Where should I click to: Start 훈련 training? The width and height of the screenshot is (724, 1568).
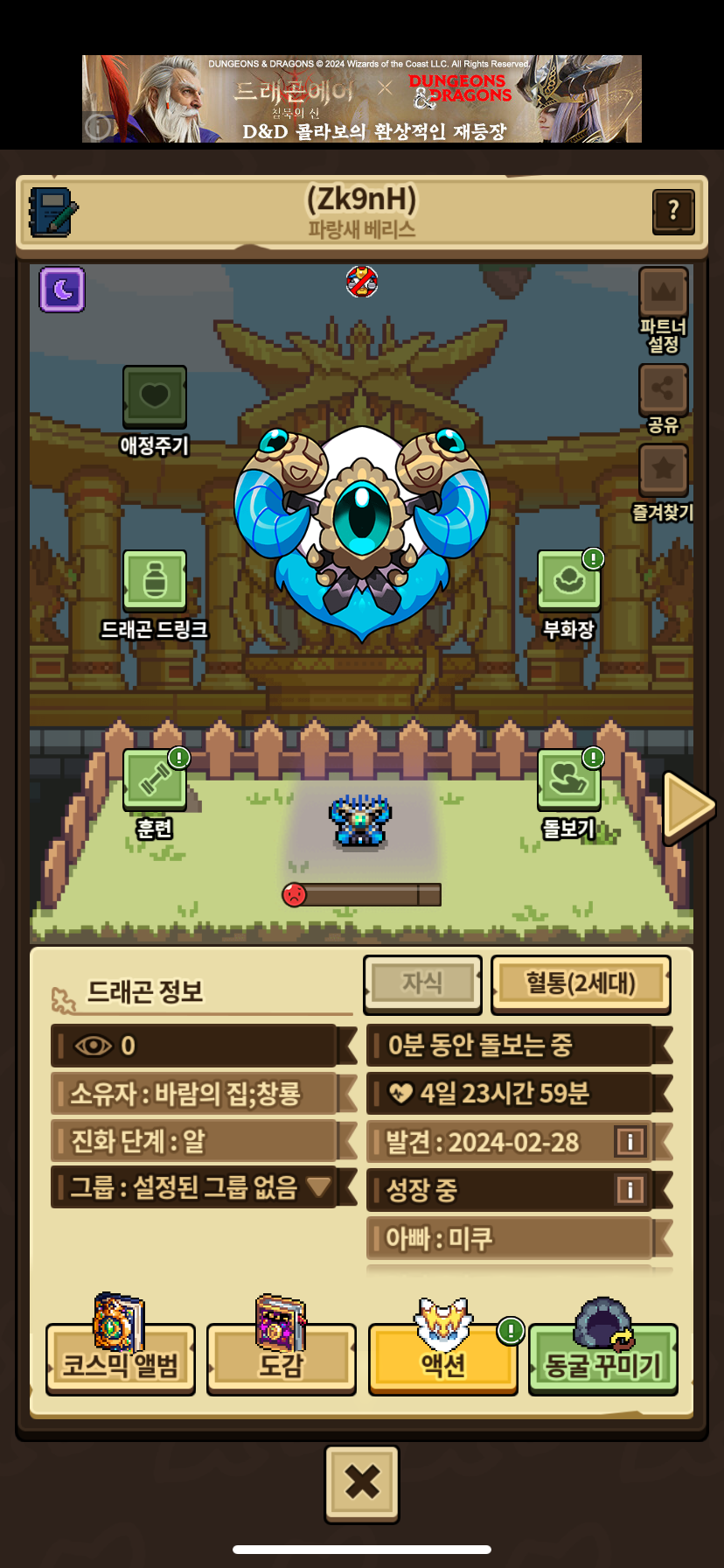click(155, 779)
